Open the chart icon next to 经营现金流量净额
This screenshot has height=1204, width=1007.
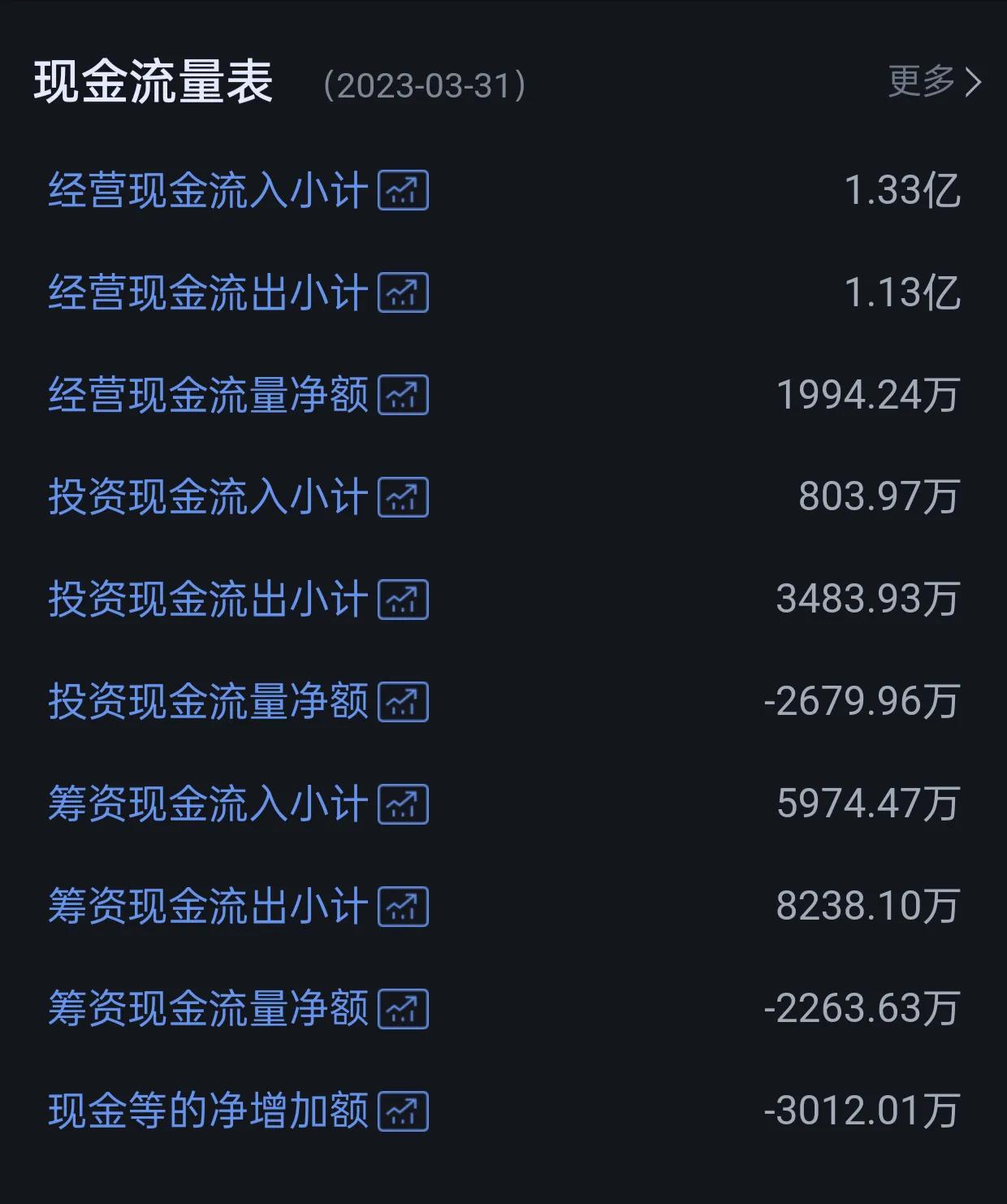click(x=404, y=396)
